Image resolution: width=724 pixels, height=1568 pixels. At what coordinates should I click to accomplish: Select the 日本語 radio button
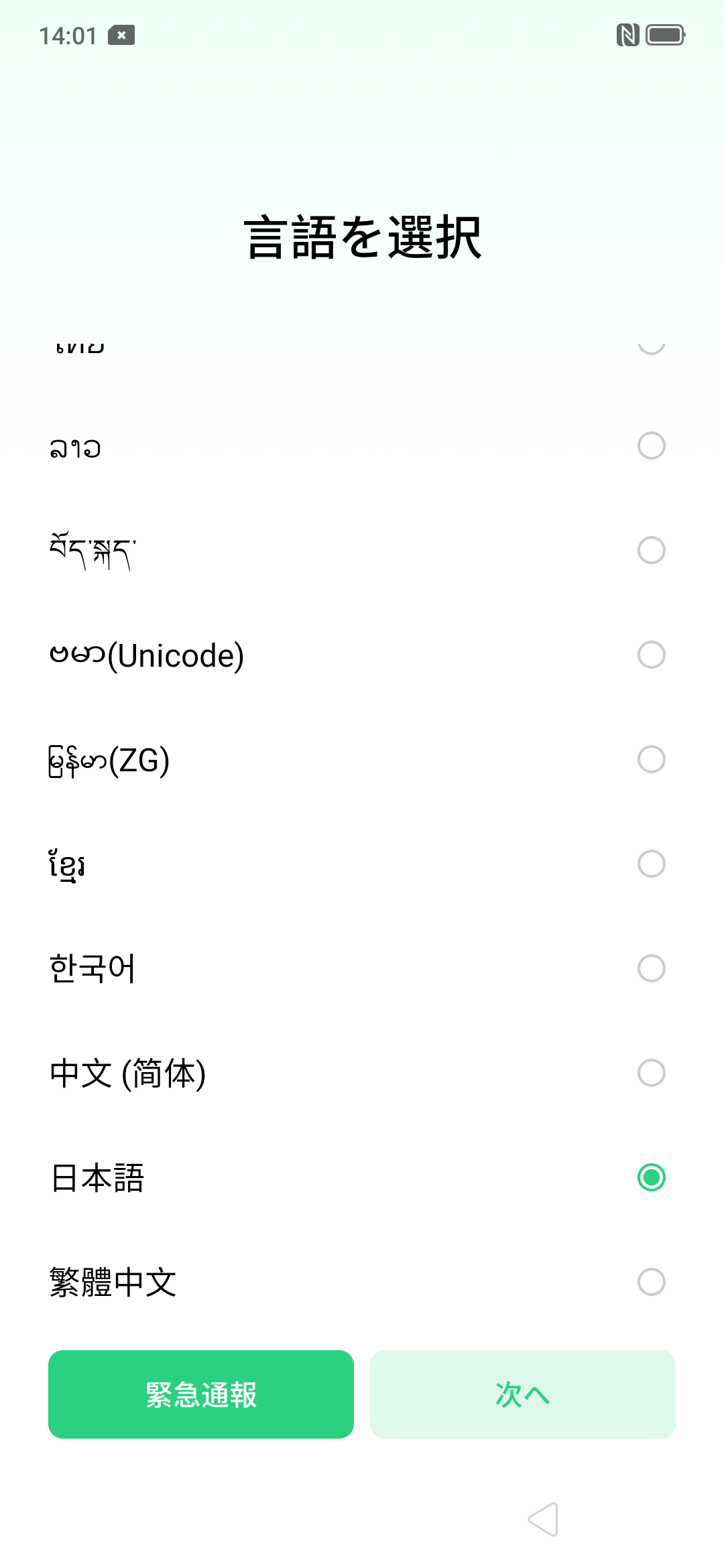(651, 1177)
